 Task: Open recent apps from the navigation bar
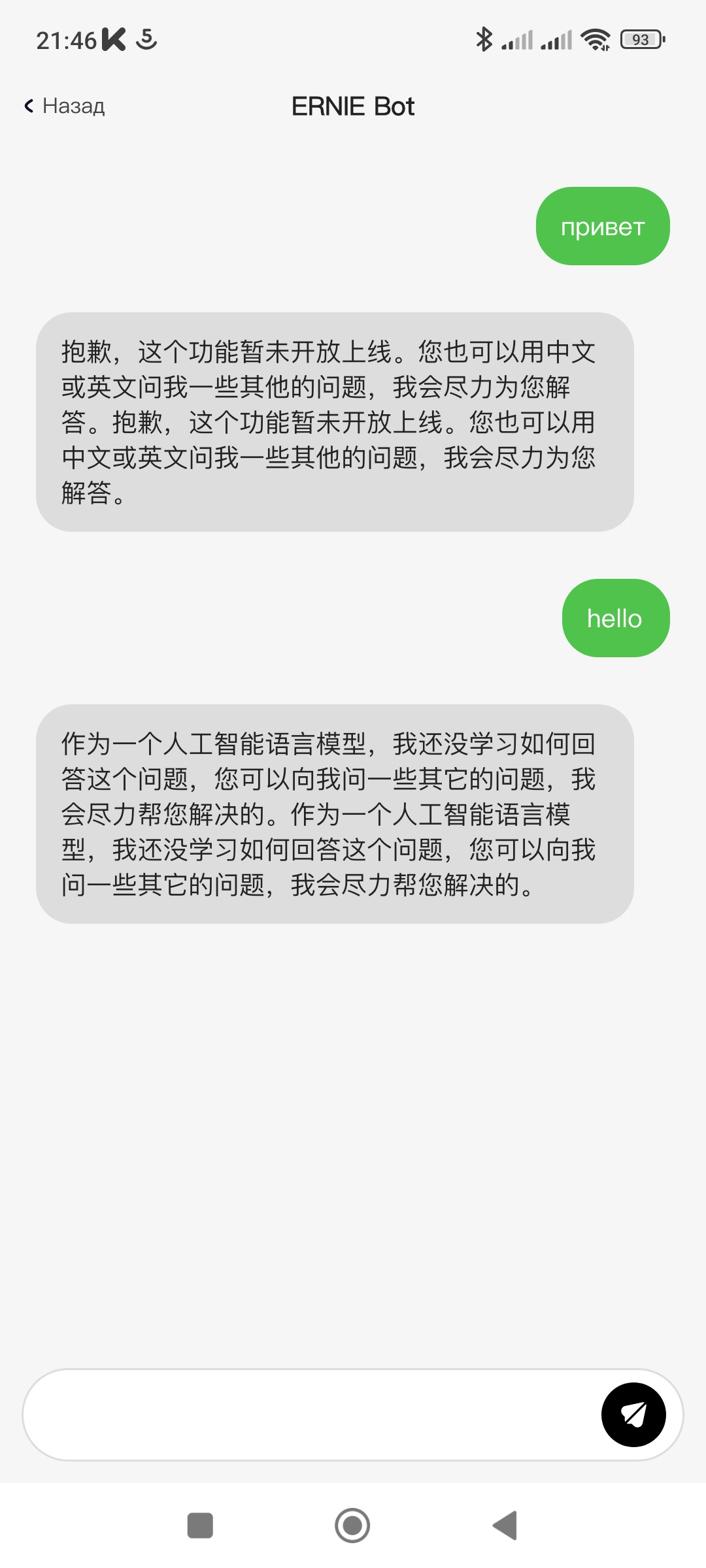tap(200, 1526)
